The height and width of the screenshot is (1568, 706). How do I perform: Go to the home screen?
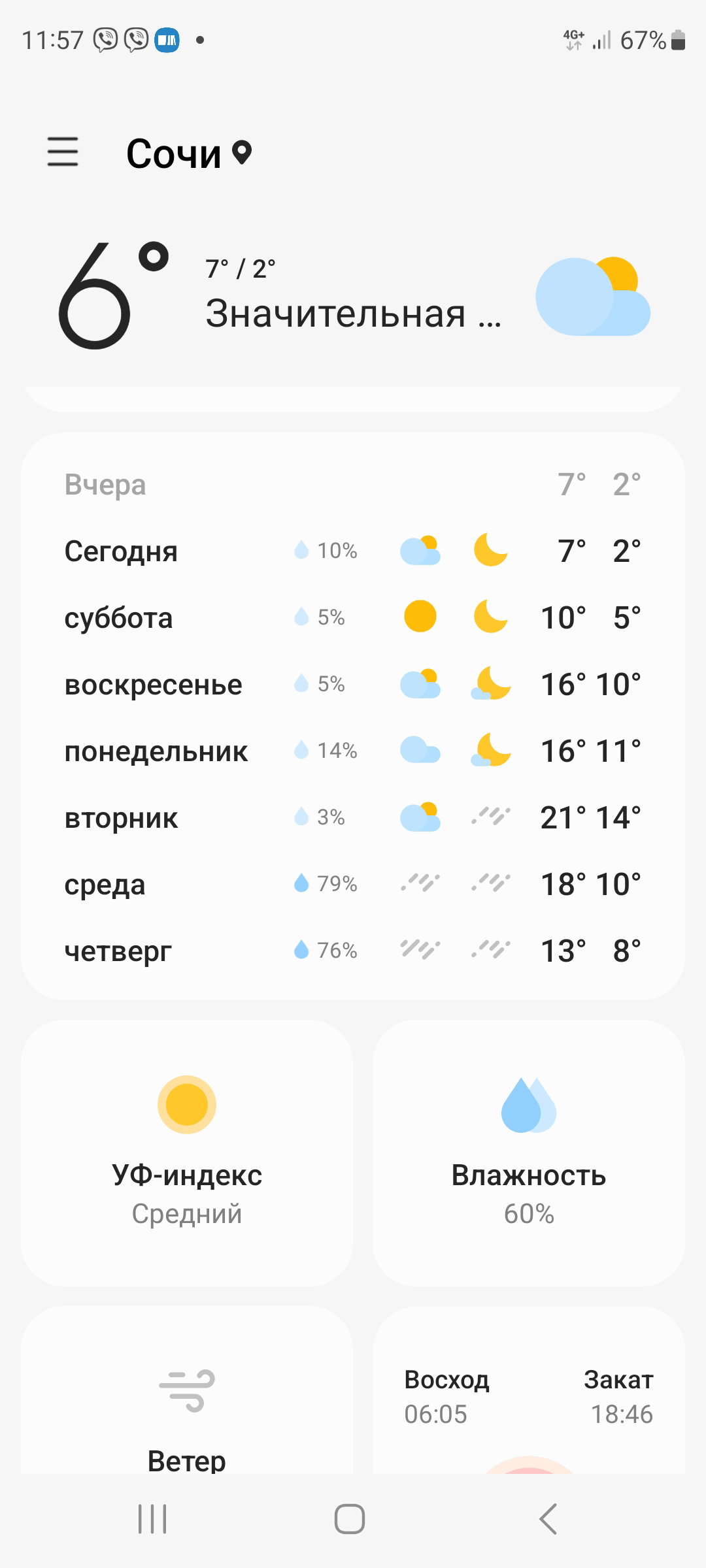click(x=350, y=1518)
